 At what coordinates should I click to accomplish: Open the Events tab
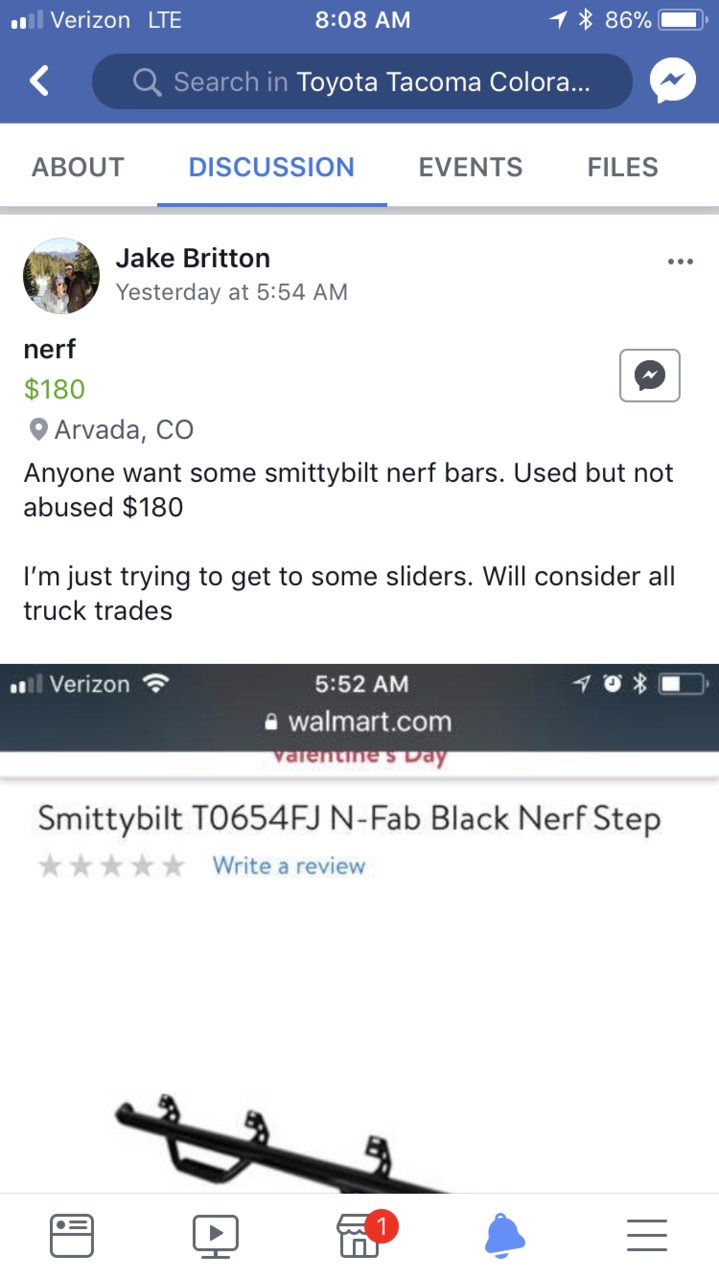[470, 167]
